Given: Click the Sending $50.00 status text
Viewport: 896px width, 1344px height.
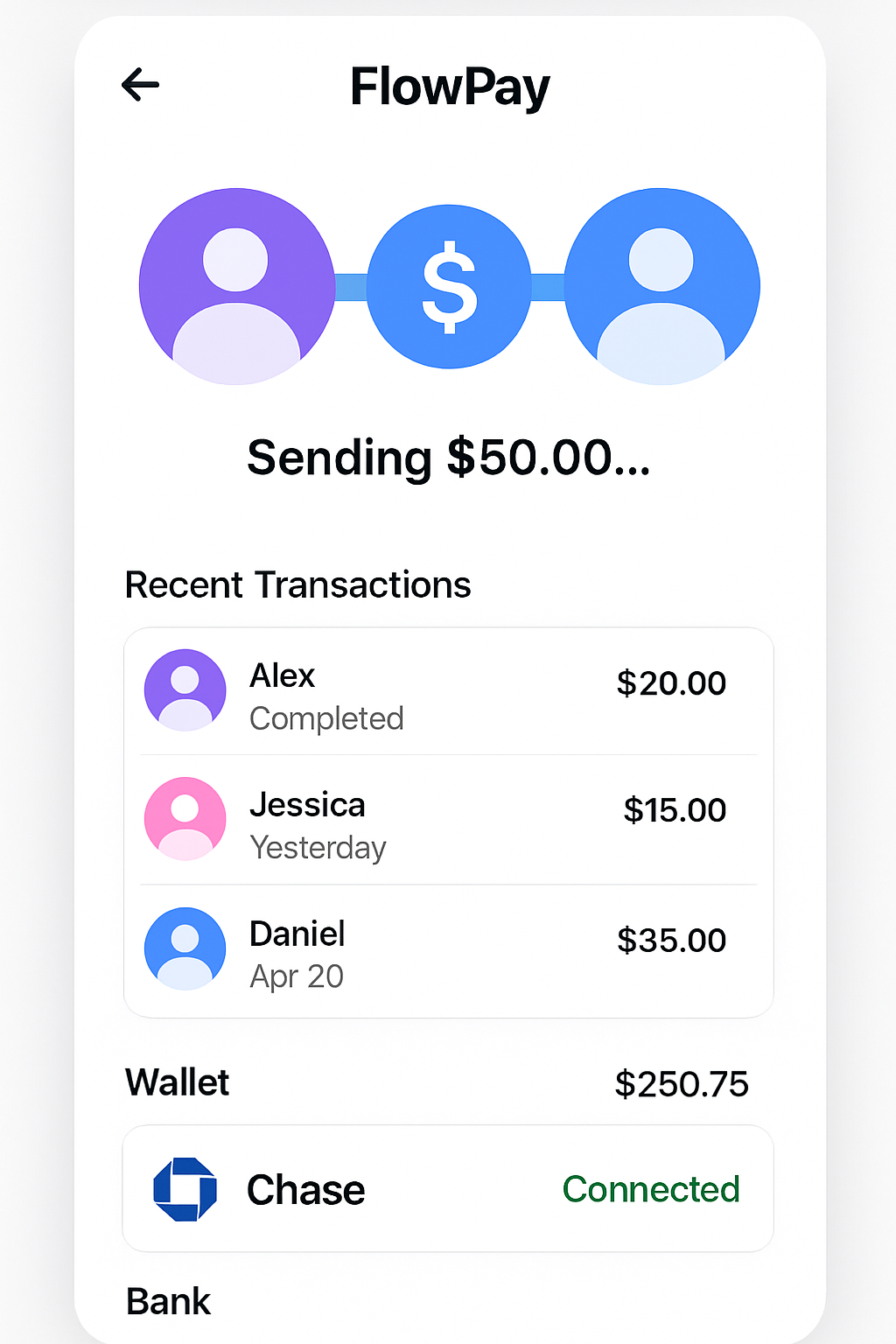Looking at the screenshot, I should (448, 458).
